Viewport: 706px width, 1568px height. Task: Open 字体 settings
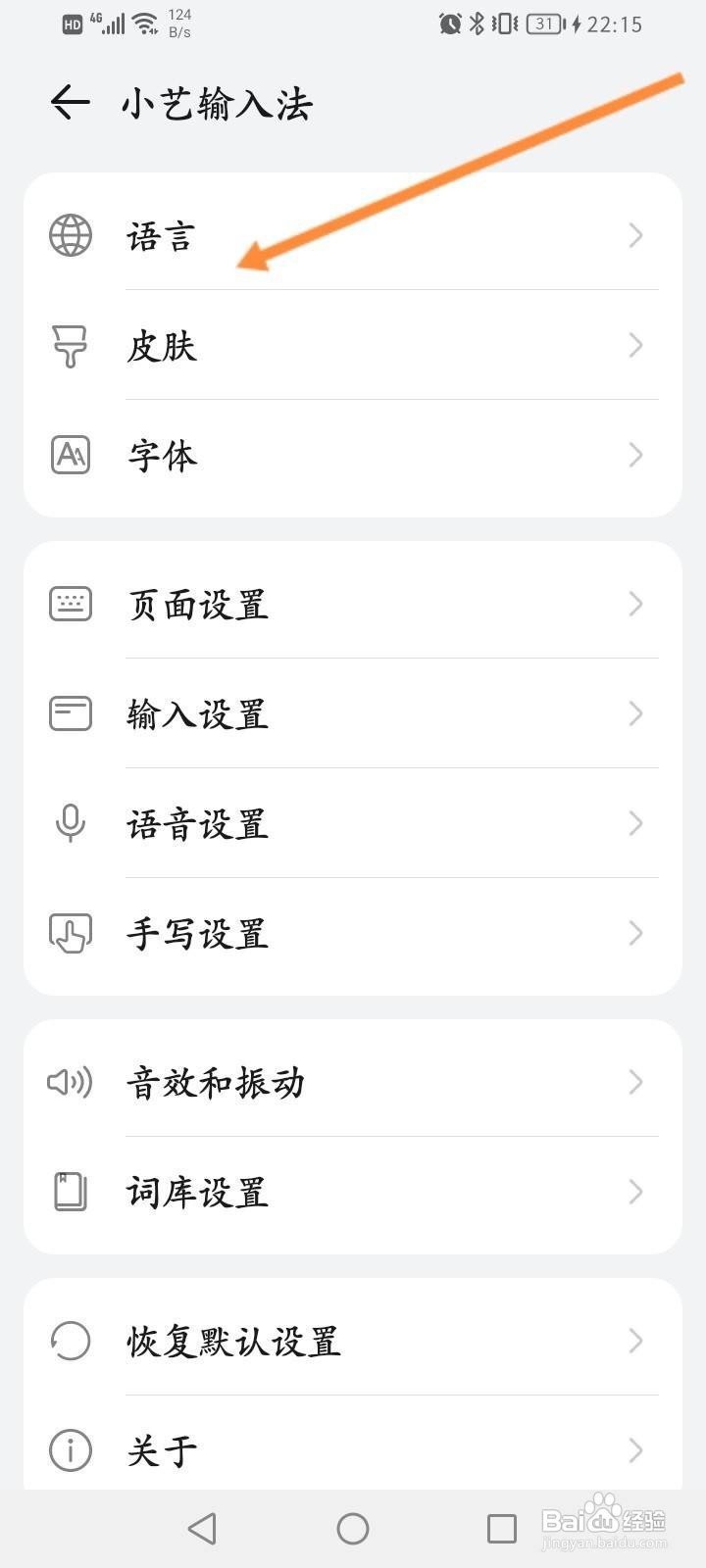[x=353, y=455]
